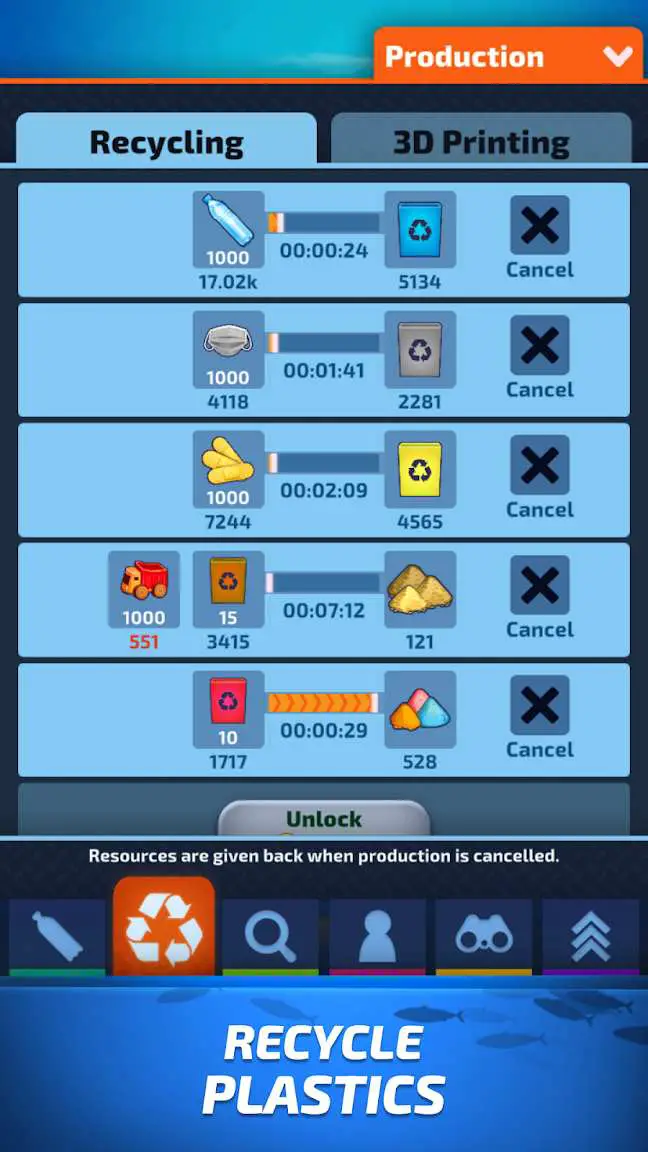The image size is (648, 1152).
Task: Open the bottle icon in bottom bar
Action: click(x=57, y=936)
